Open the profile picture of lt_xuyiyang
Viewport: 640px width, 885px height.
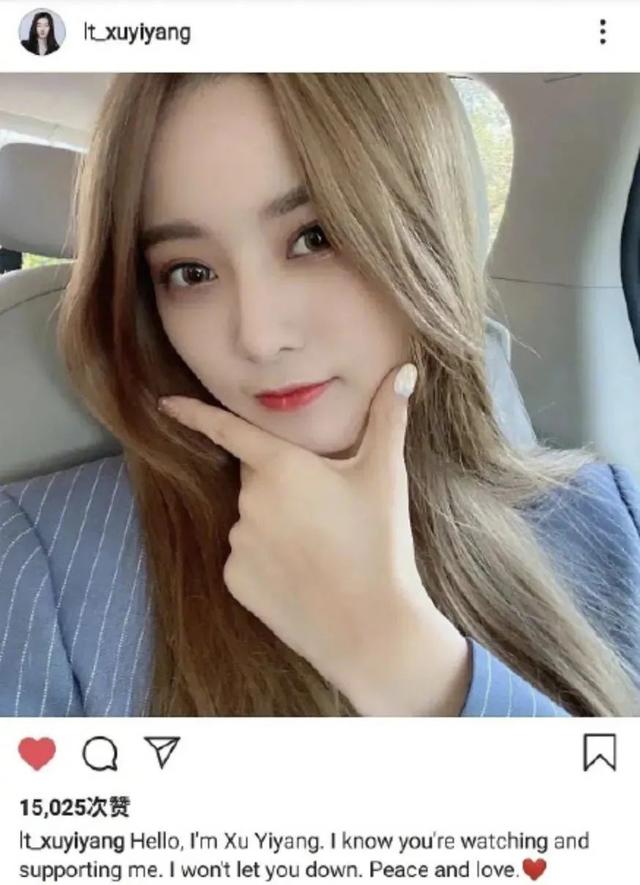41,33
